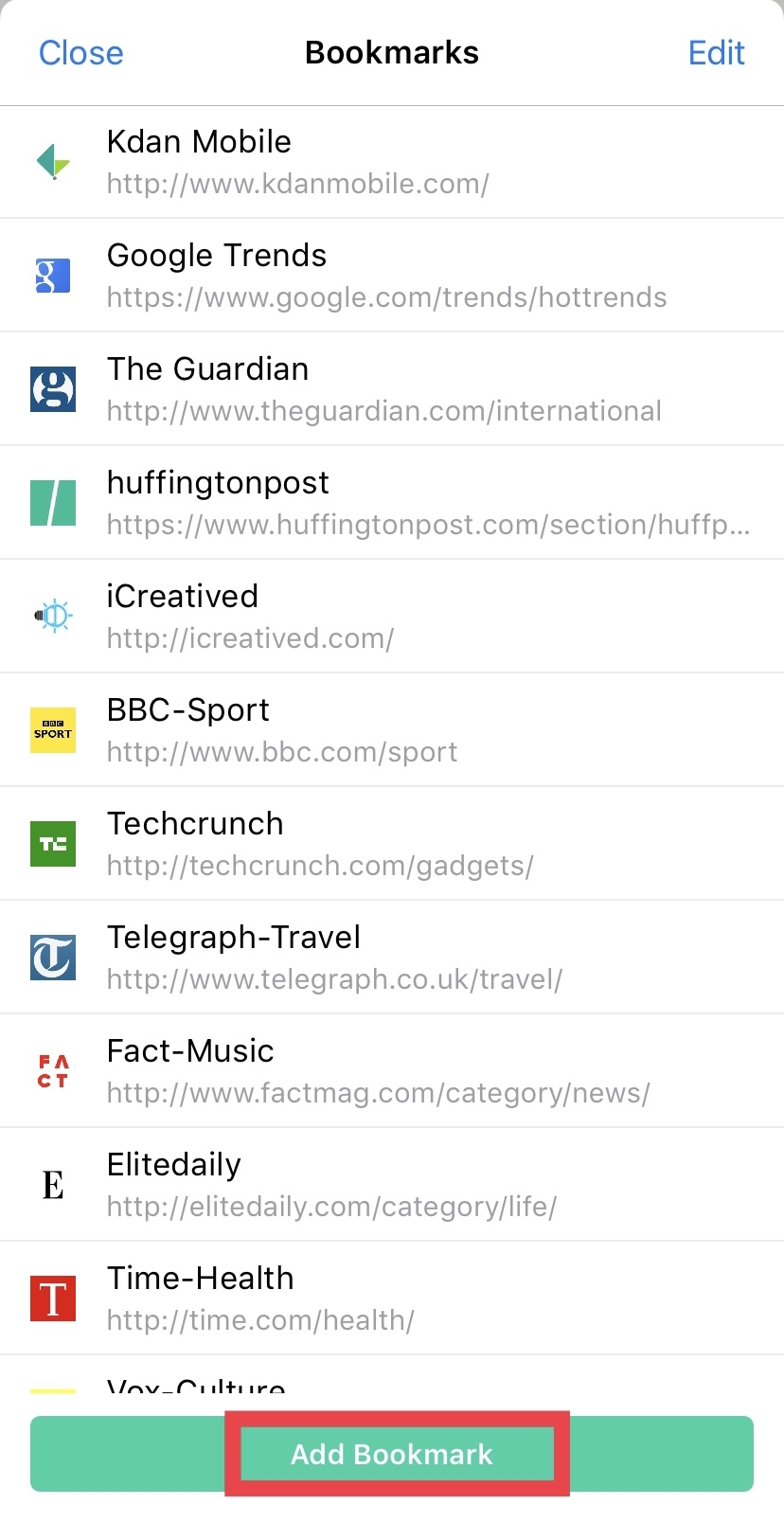The width and height of the screenshot is (784, 1523).
Task: Open the Telegraph-Travel bookmark
Action: pyautogui.click(x=392, y=958)
